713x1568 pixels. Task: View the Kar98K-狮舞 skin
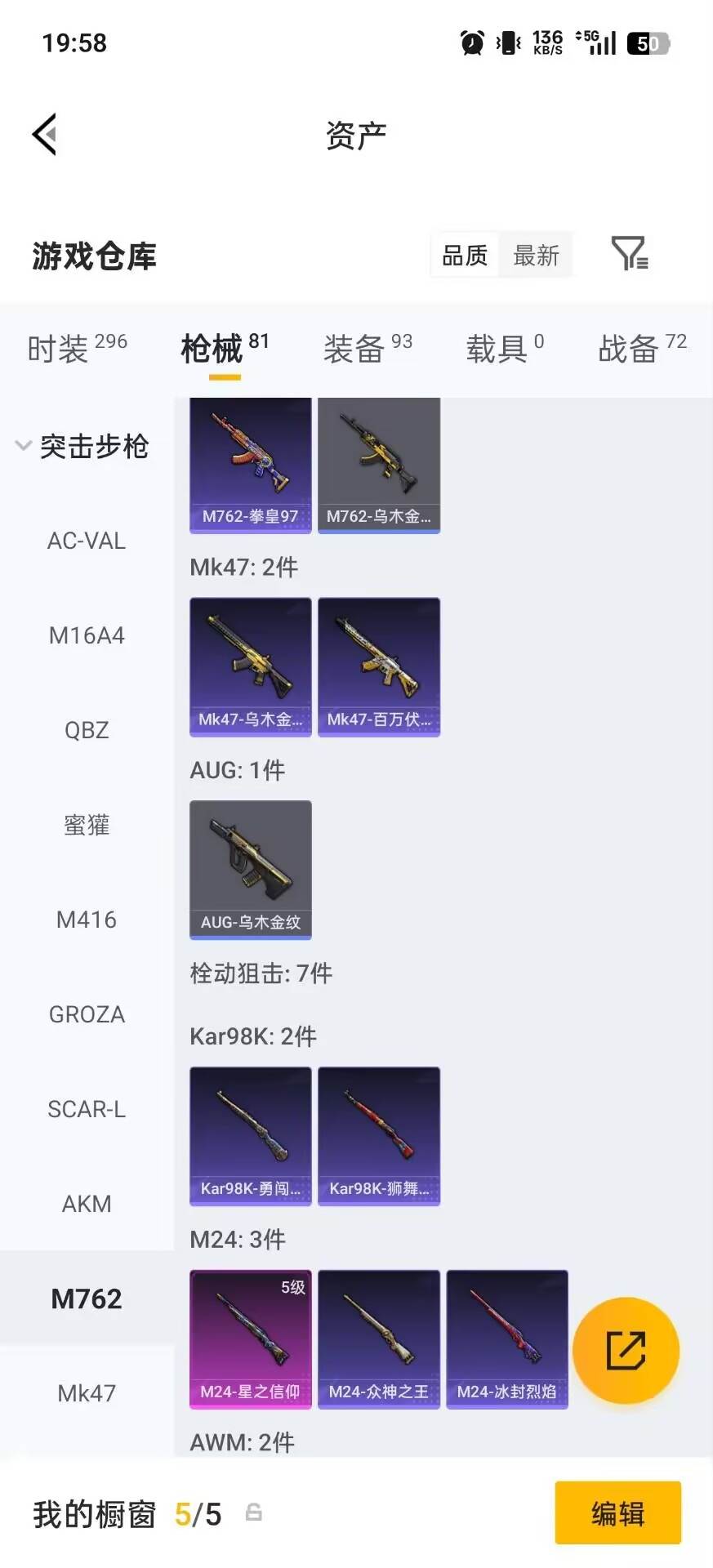[379, 1136]
